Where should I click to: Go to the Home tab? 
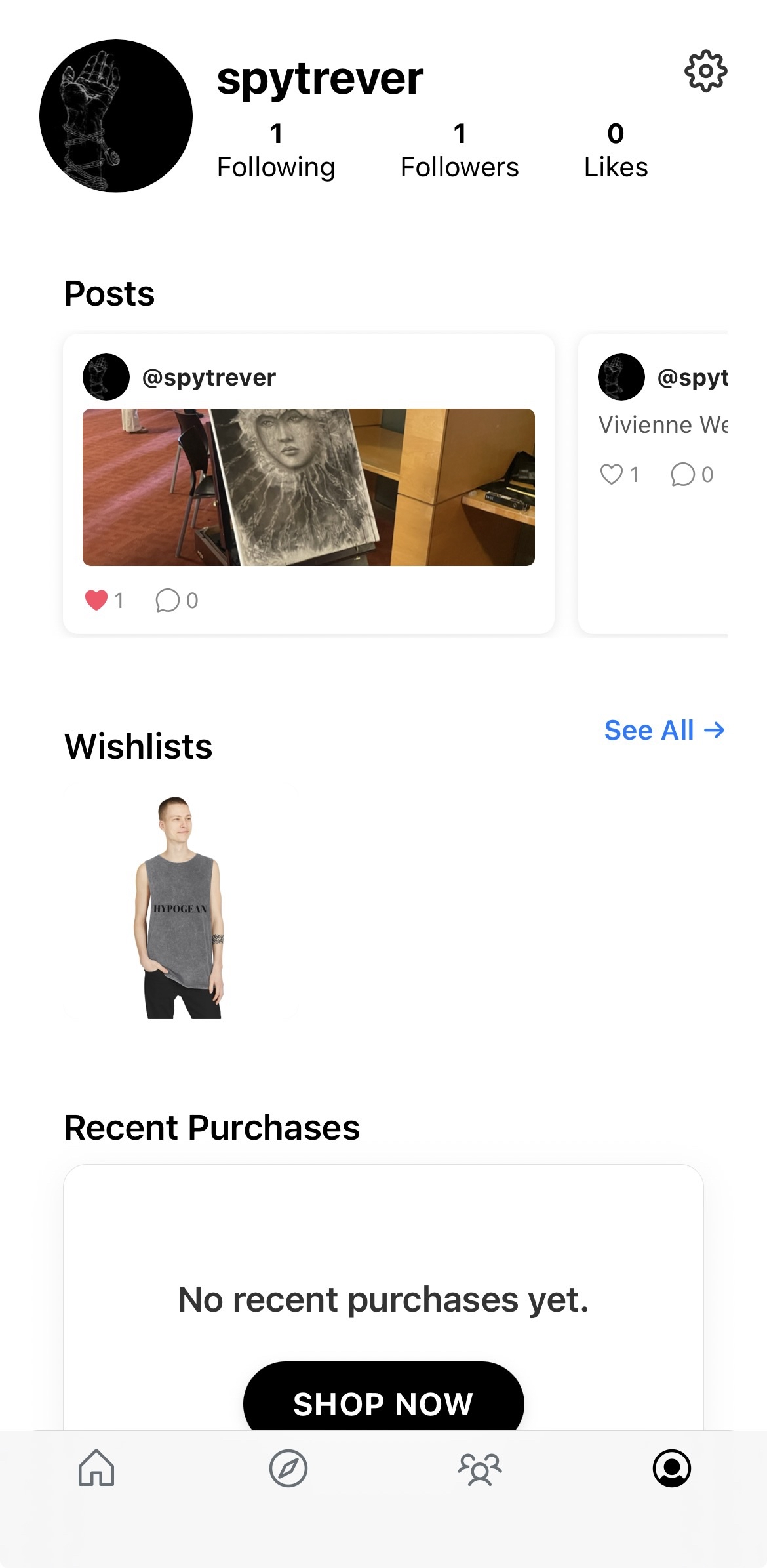coord(96,1468)
